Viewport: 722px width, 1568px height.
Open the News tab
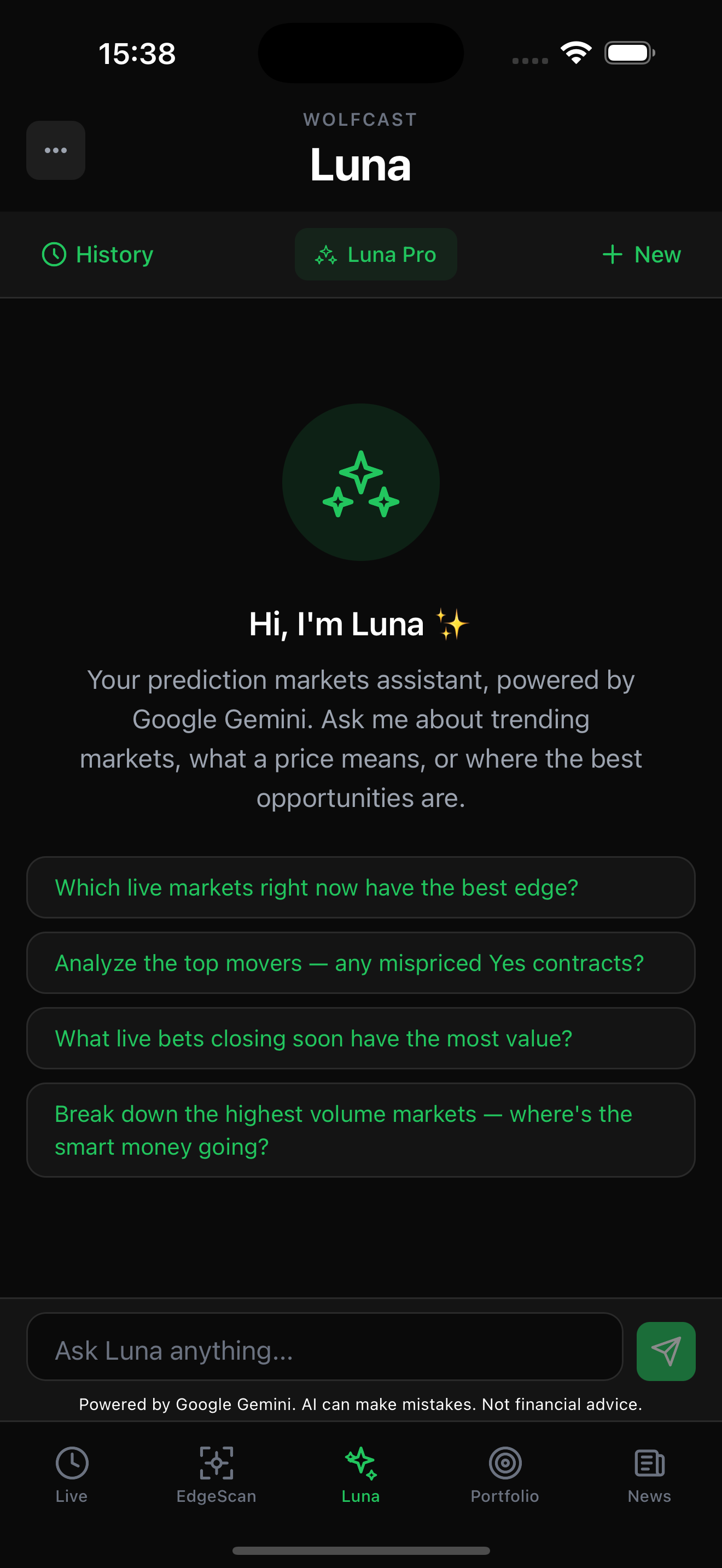(x=649, y=1476)
